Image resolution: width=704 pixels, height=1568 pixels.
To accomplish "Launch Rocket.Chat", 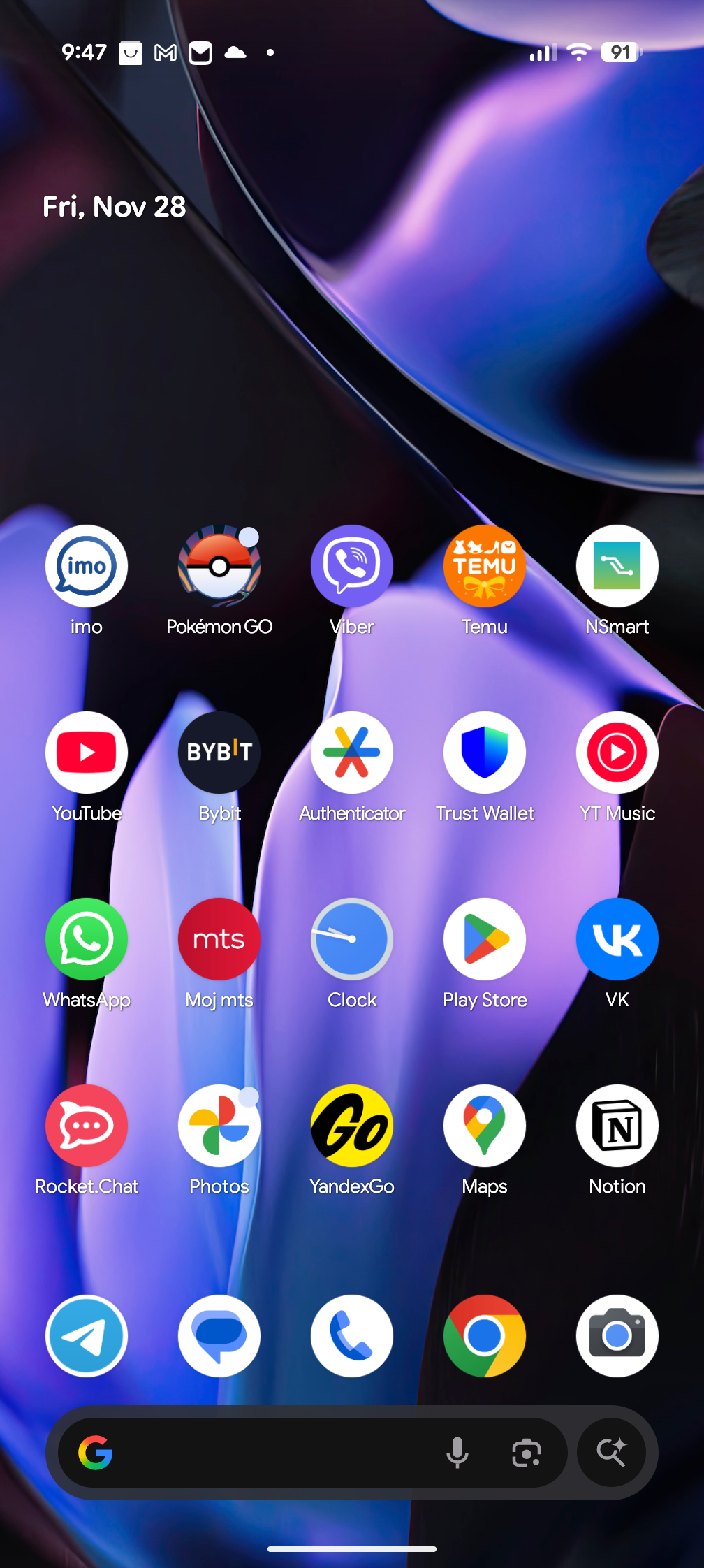I will [x=87, y=1126].
